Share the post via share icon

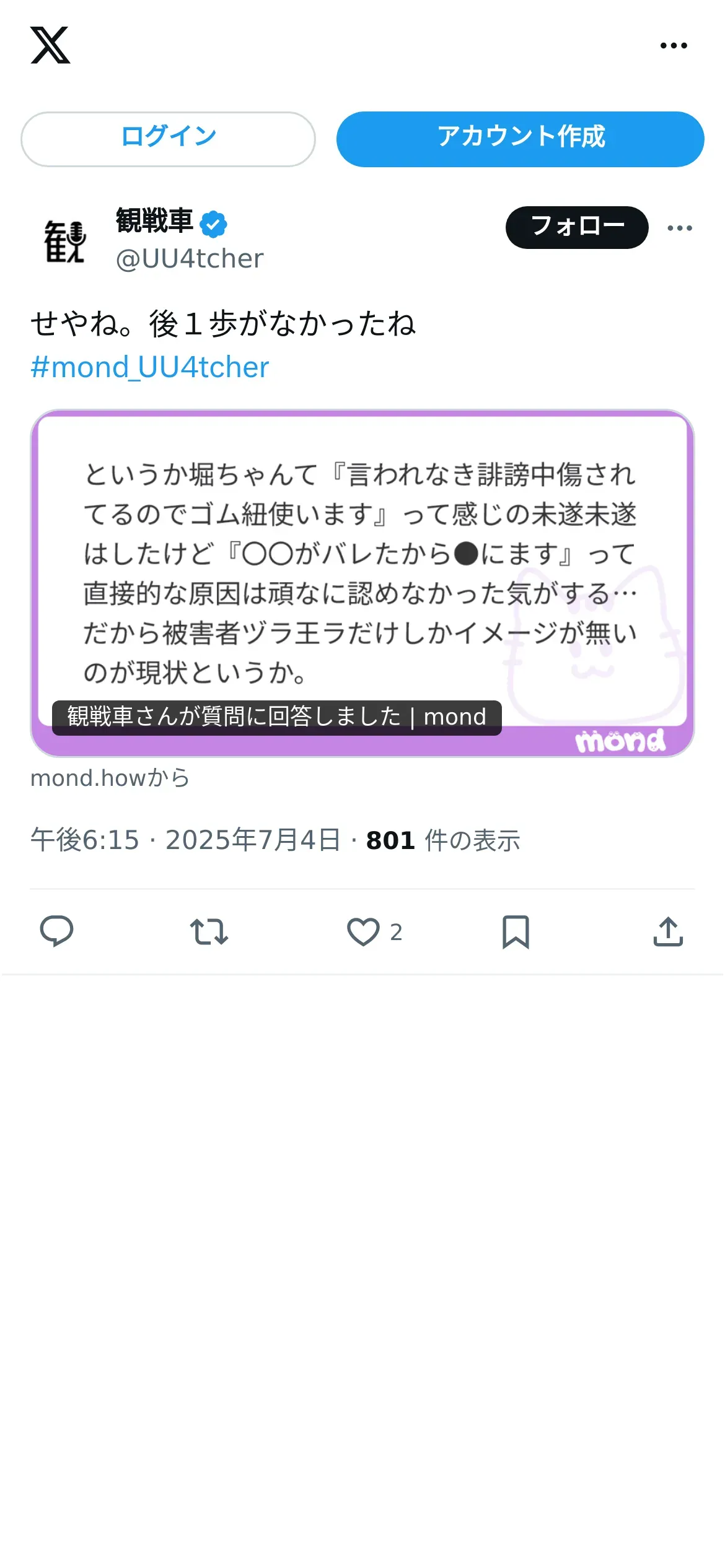pos(668,931)
